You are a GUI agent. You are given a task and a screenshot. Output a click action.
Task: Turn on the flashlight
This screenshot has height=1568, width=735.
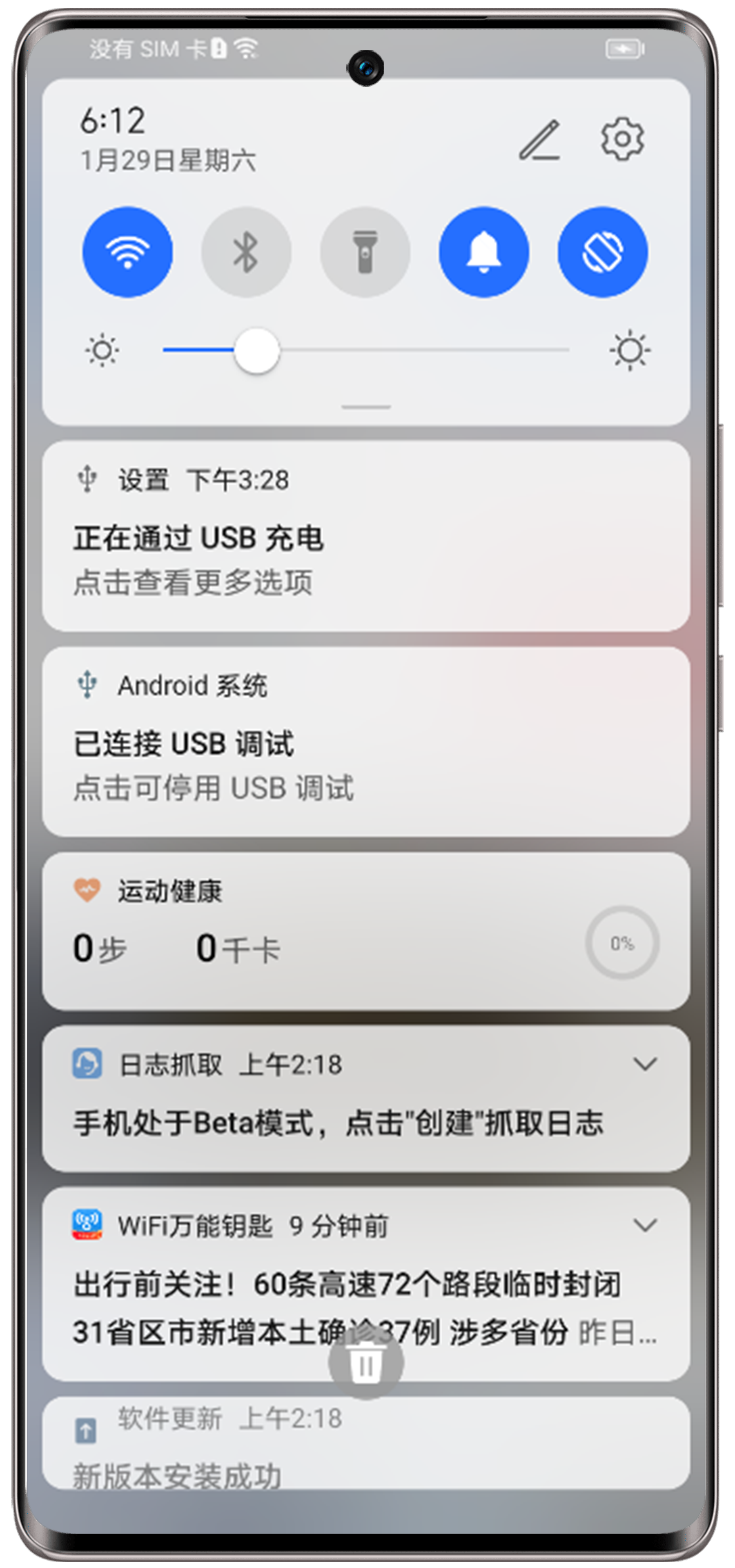point(365,252)
